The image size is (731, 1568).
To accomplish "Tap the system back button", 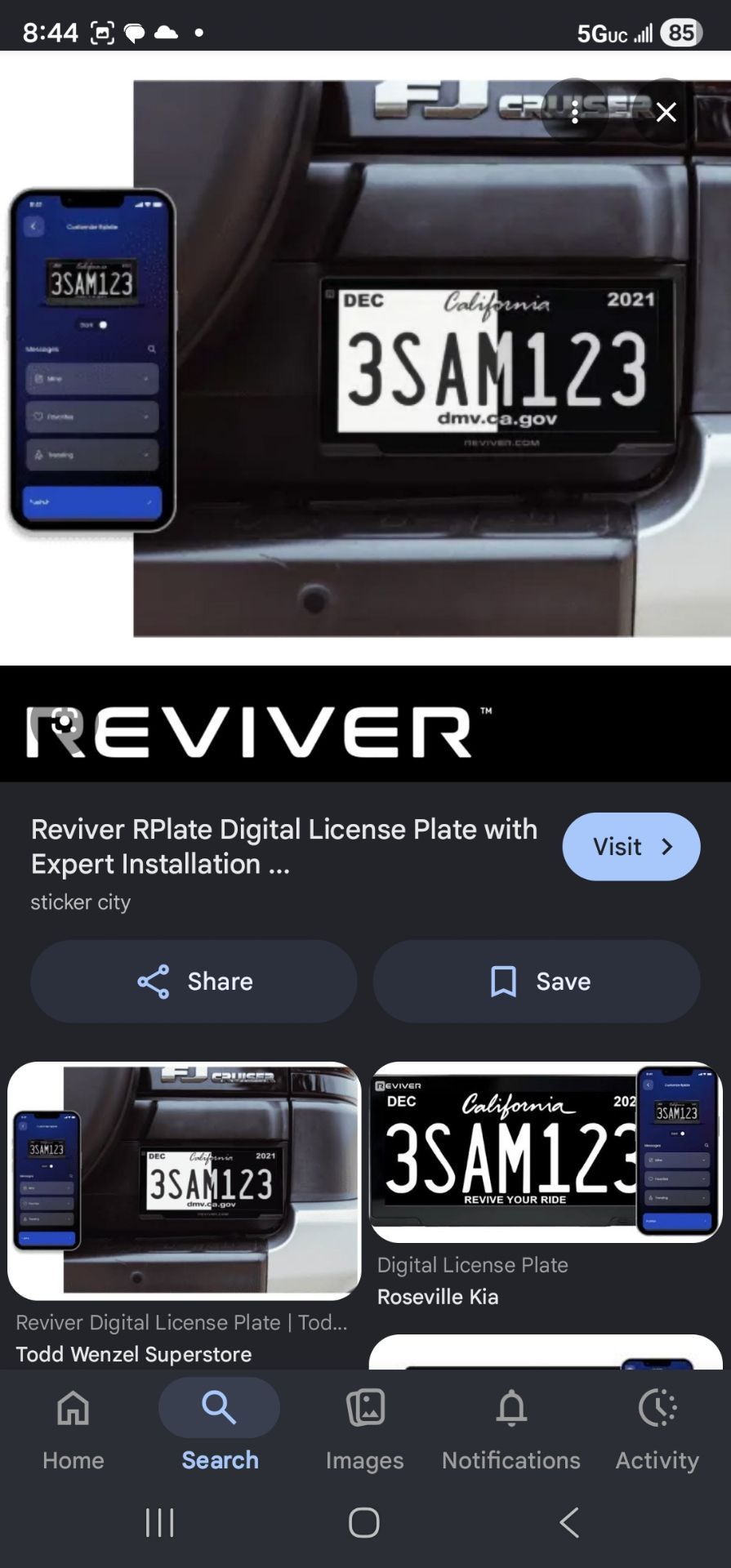I will coord(569,1522).
